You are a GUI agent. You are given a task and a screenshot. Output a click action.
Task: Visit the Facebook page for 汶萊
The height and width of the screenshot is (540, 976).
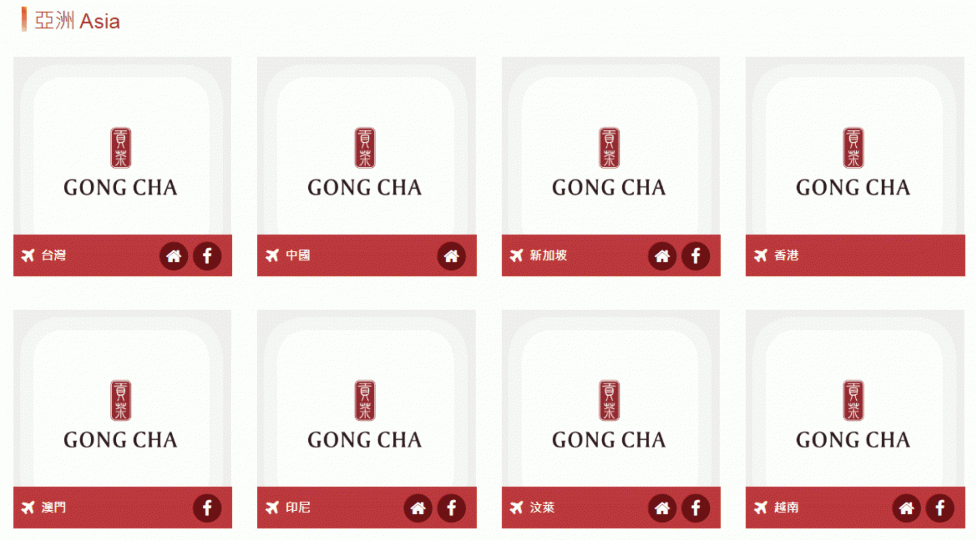click(696, 508)
